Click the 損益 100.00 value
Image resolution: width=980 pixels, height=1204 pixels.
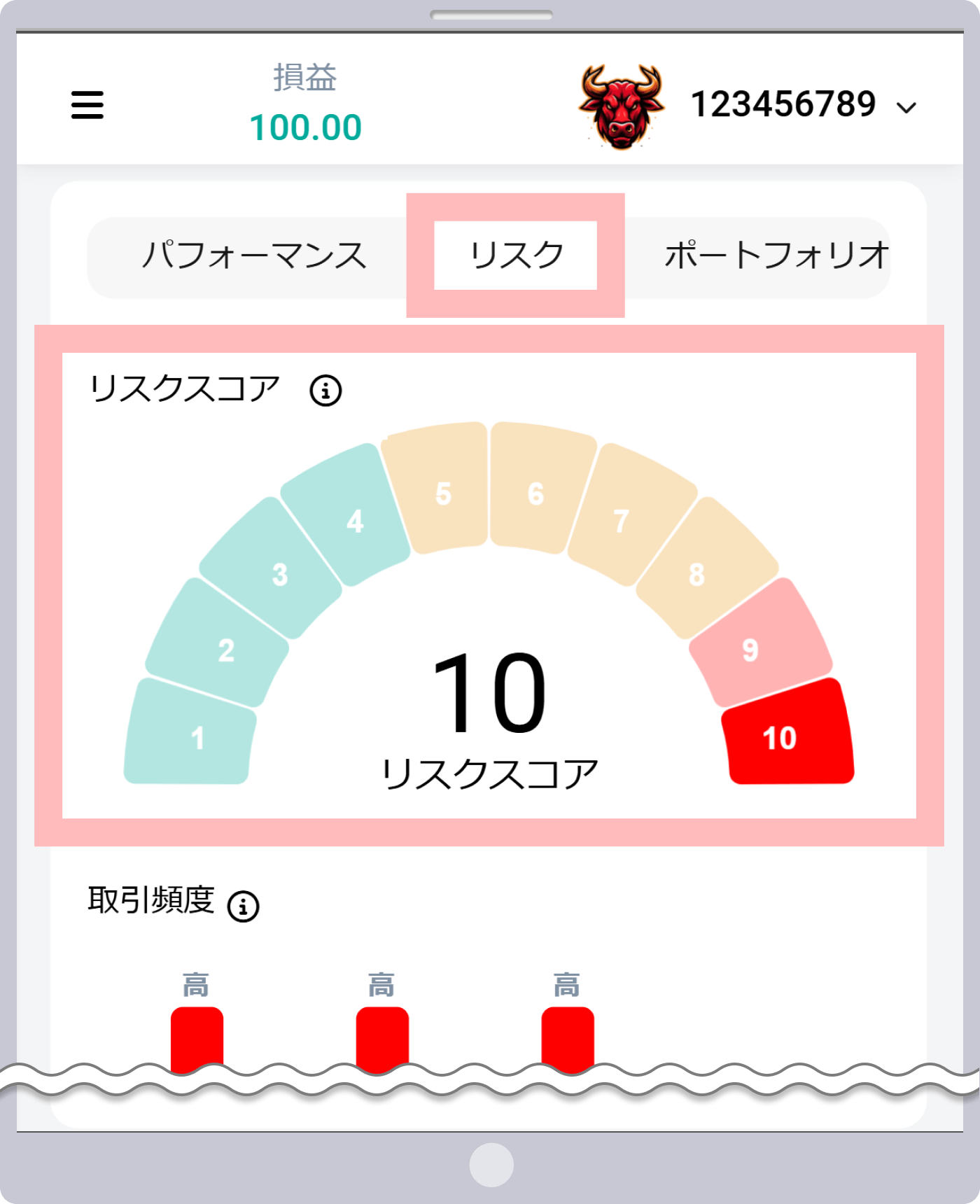tap(307, 127)
